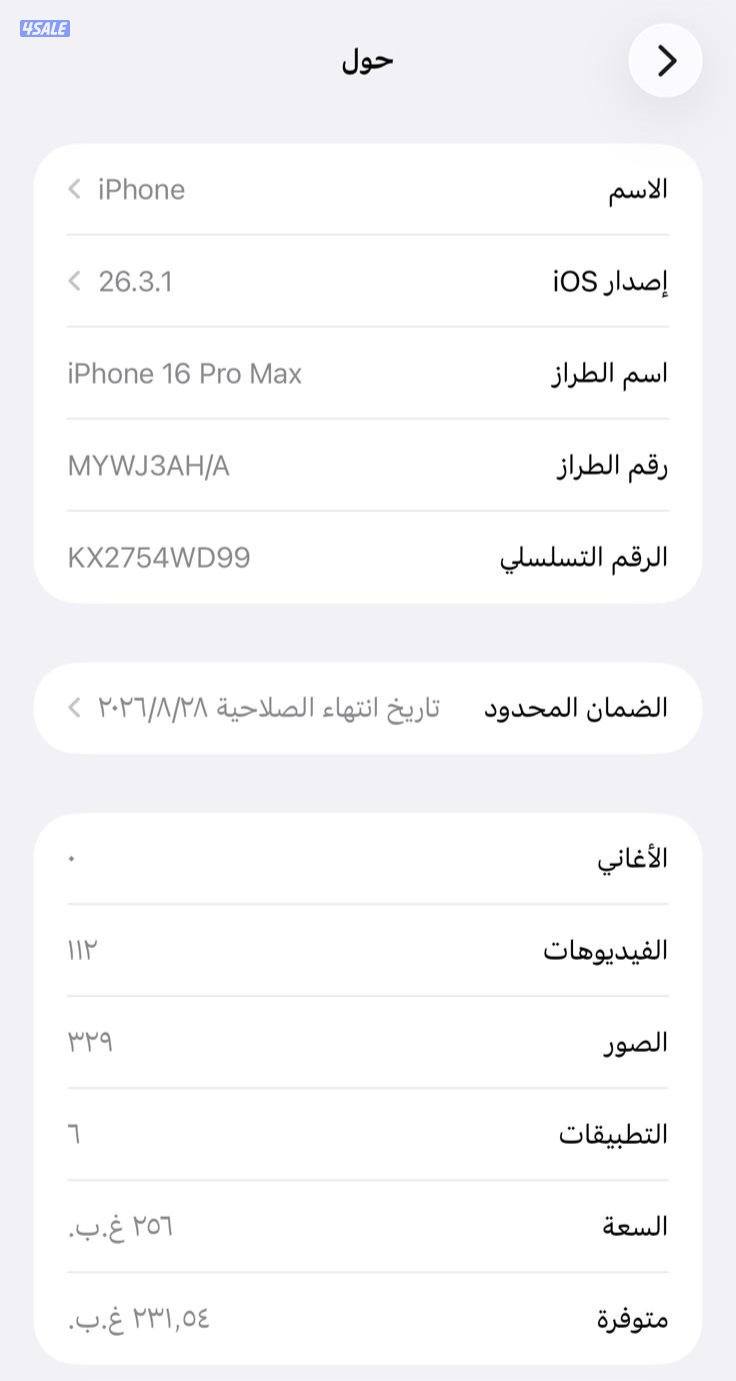Tap the iOS version 26.3.1 entry

368,281
